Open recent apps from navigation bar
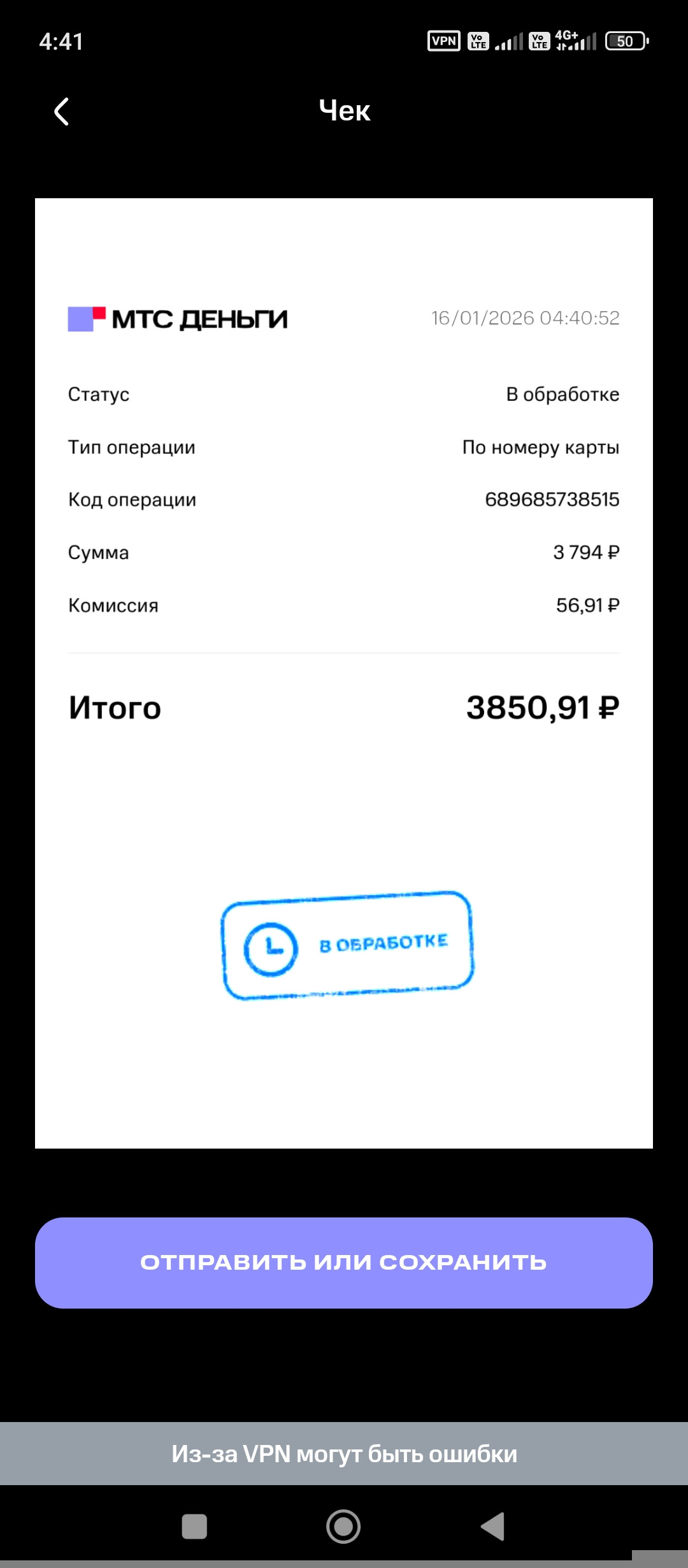688x1568 pixels. tap(194, 1527)
